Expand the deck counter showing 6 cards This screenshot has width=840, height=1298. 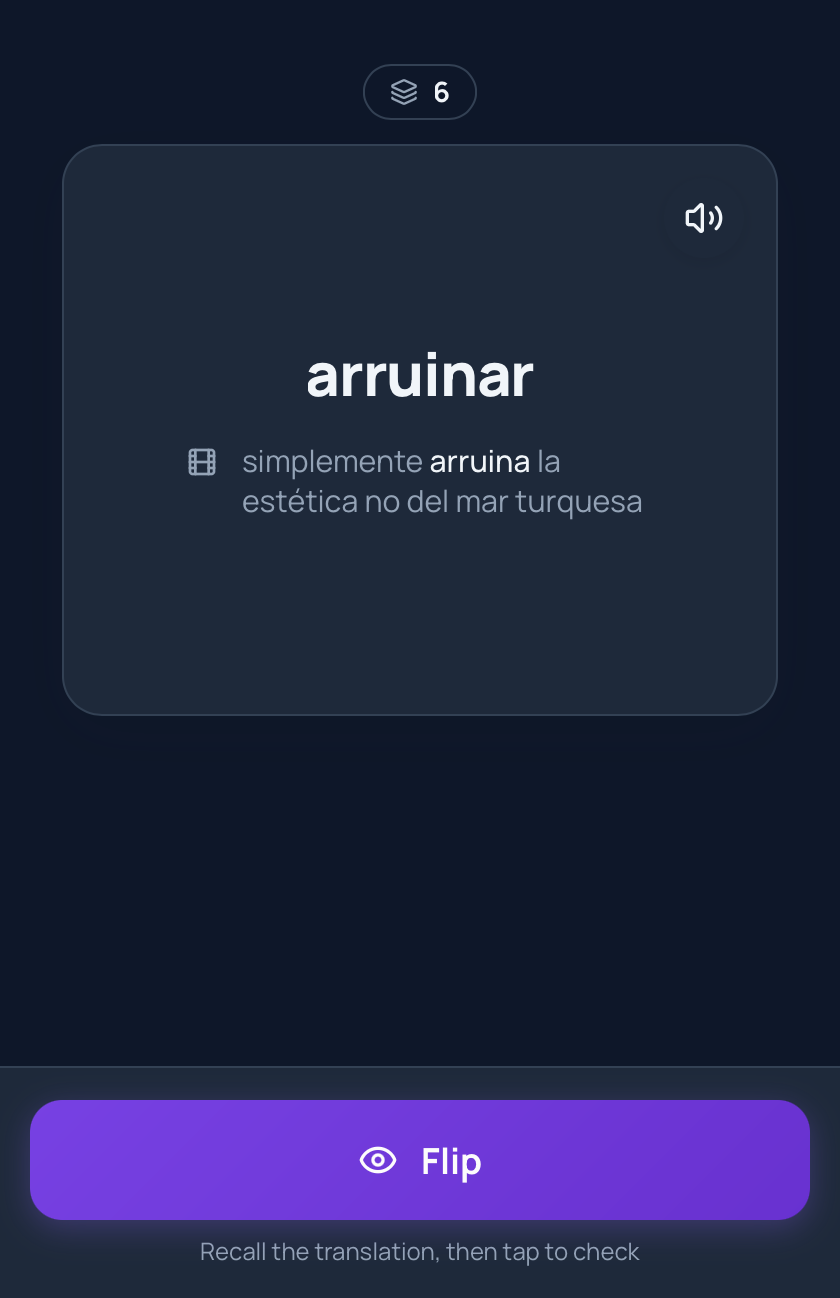click(420, 91)
